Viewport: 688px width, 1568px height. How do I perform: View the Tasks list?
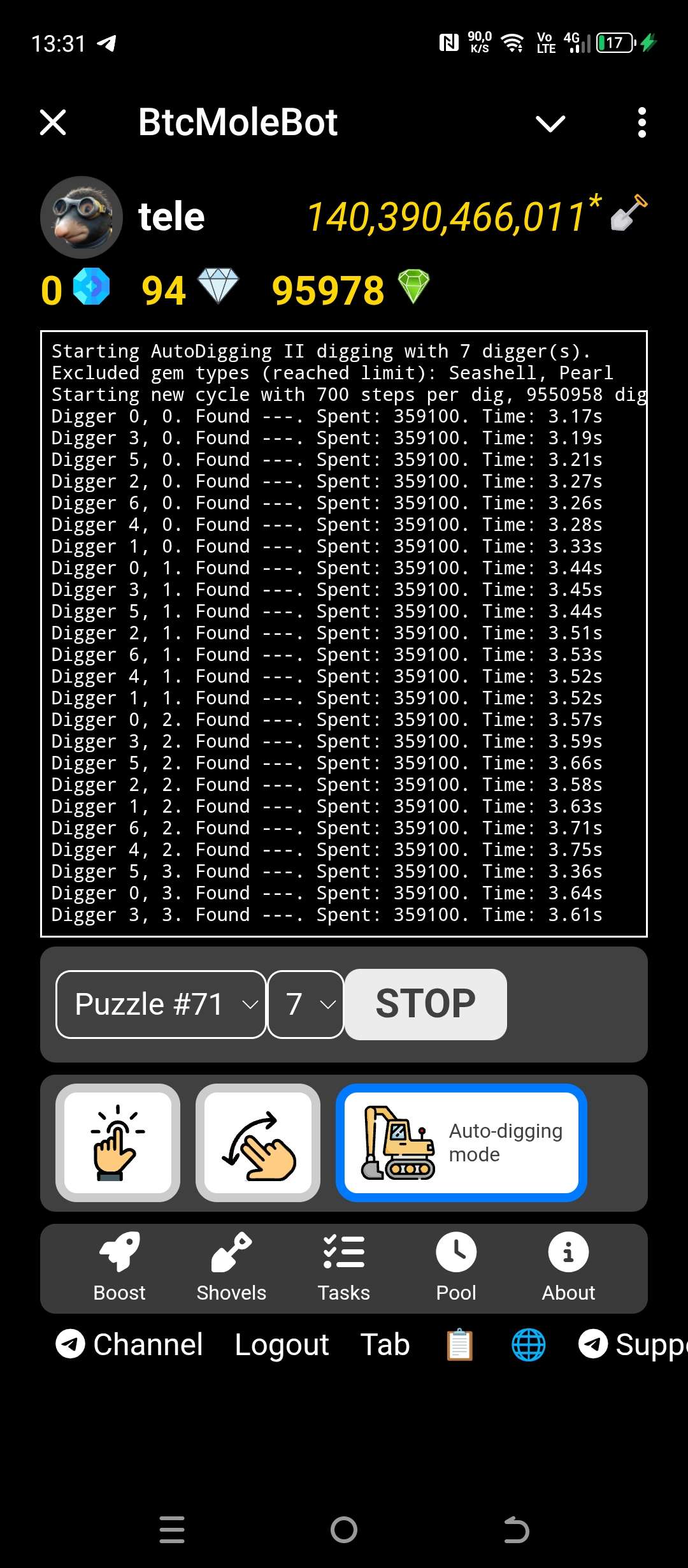pyautogui.click(x=344, y=1268)
